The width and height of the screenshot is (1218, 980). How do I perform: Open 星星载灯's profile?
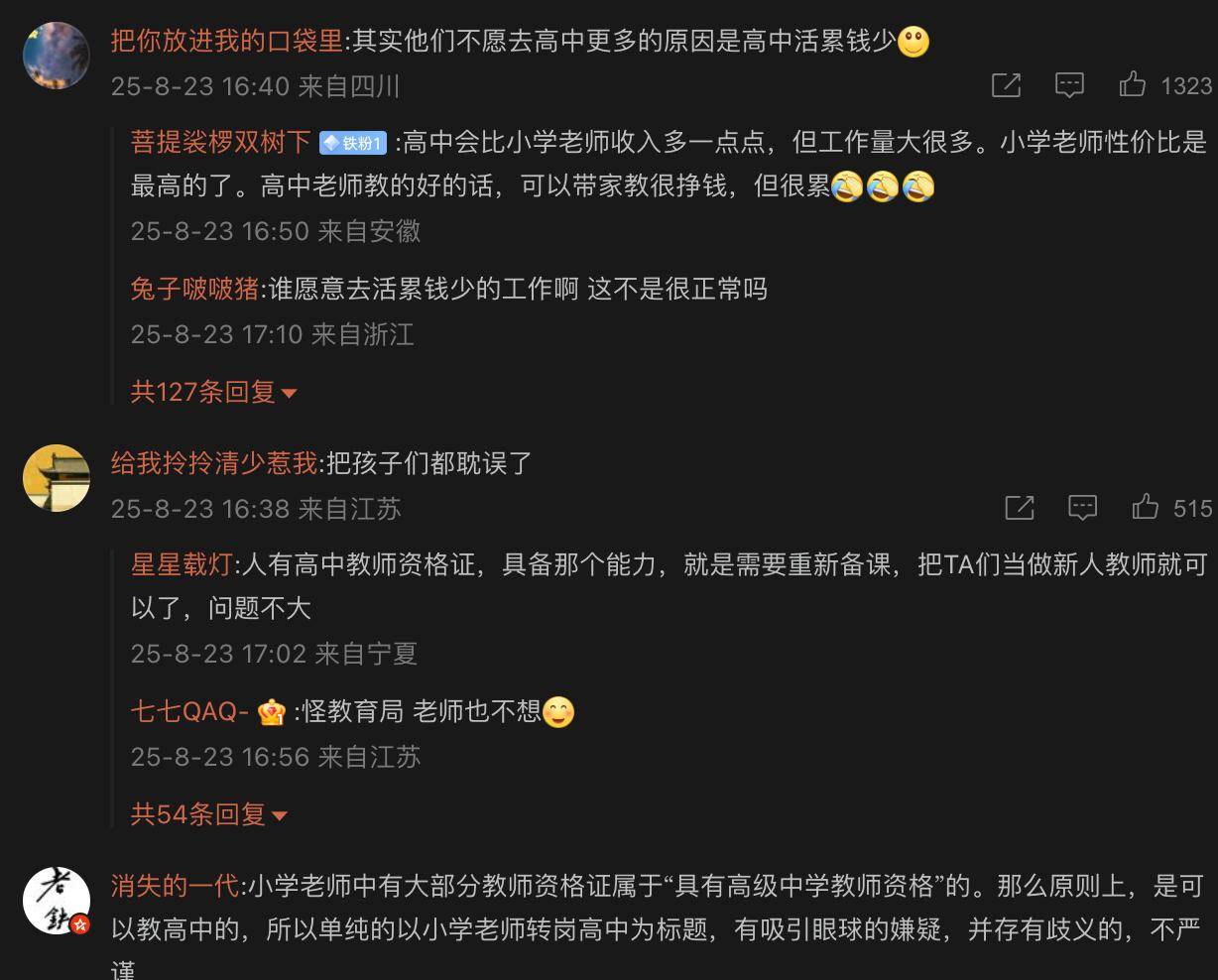tap(182, 565)
